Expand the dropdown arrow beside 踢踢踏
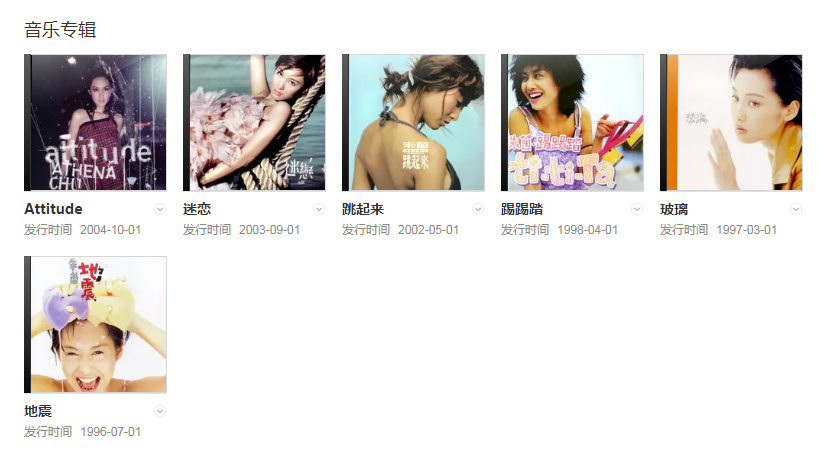This screenshot has width=822, height=450. [637, 209]
